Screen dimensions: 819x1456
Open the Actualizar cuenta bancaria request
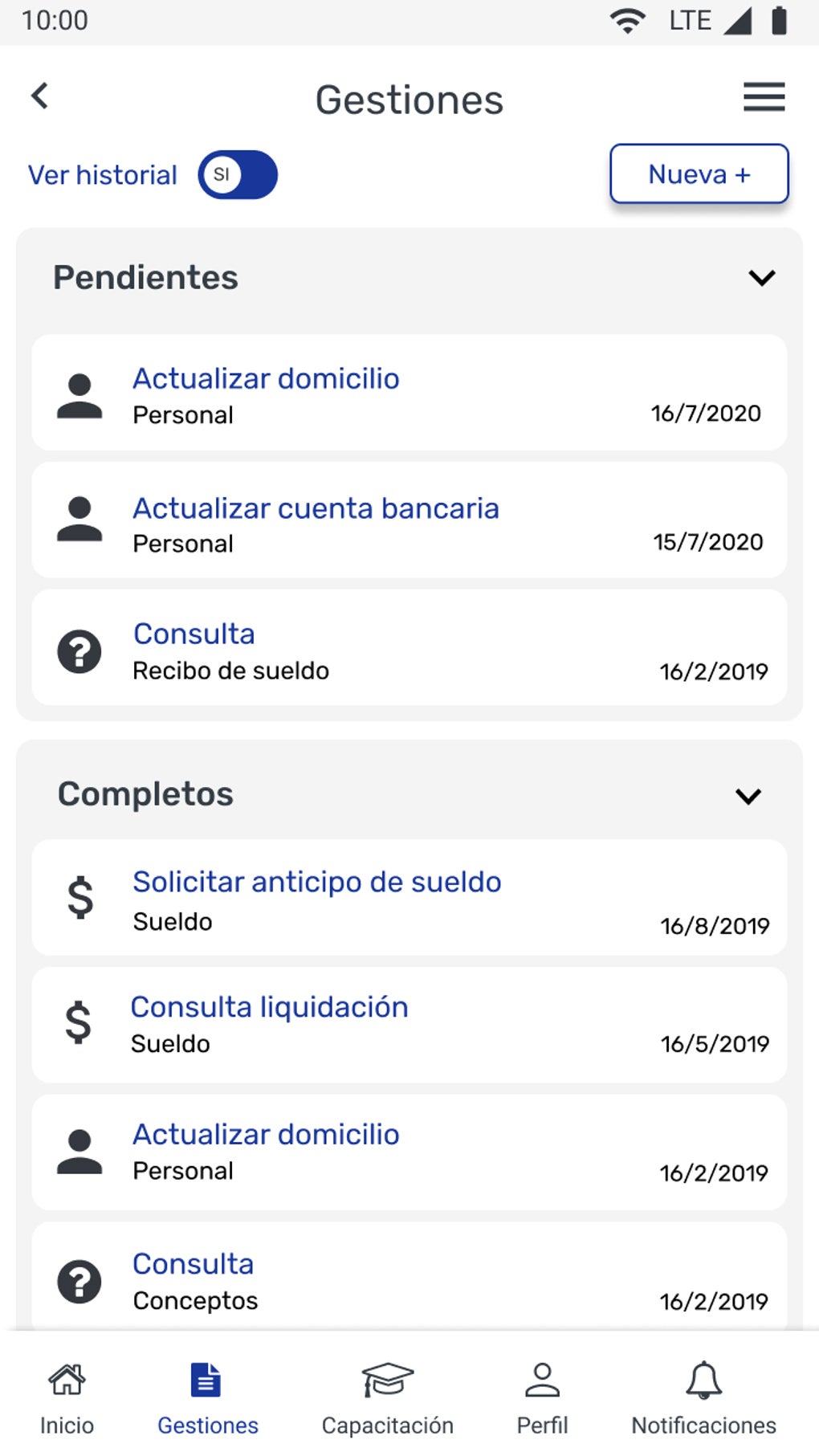click(316, 508)
